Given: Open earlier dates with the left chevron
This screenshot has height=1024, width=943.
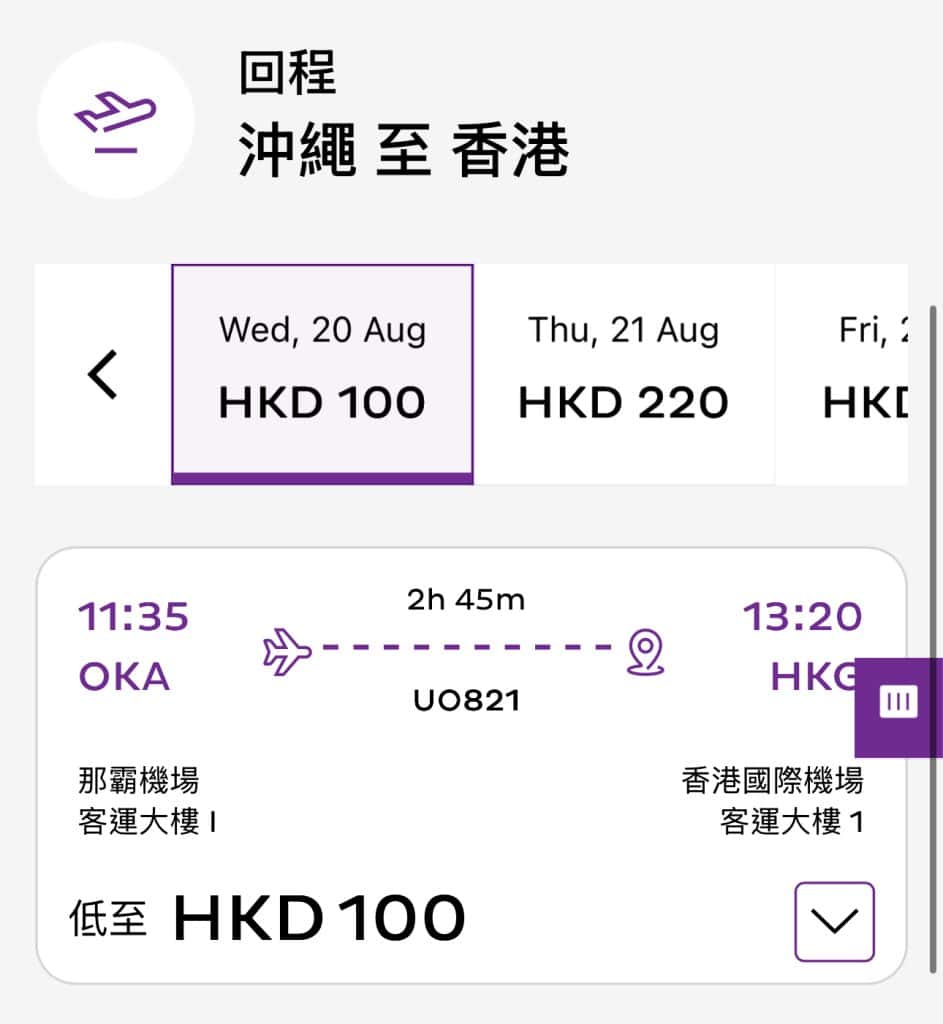Looking at the screenshot, I should [x=103, y=373].
